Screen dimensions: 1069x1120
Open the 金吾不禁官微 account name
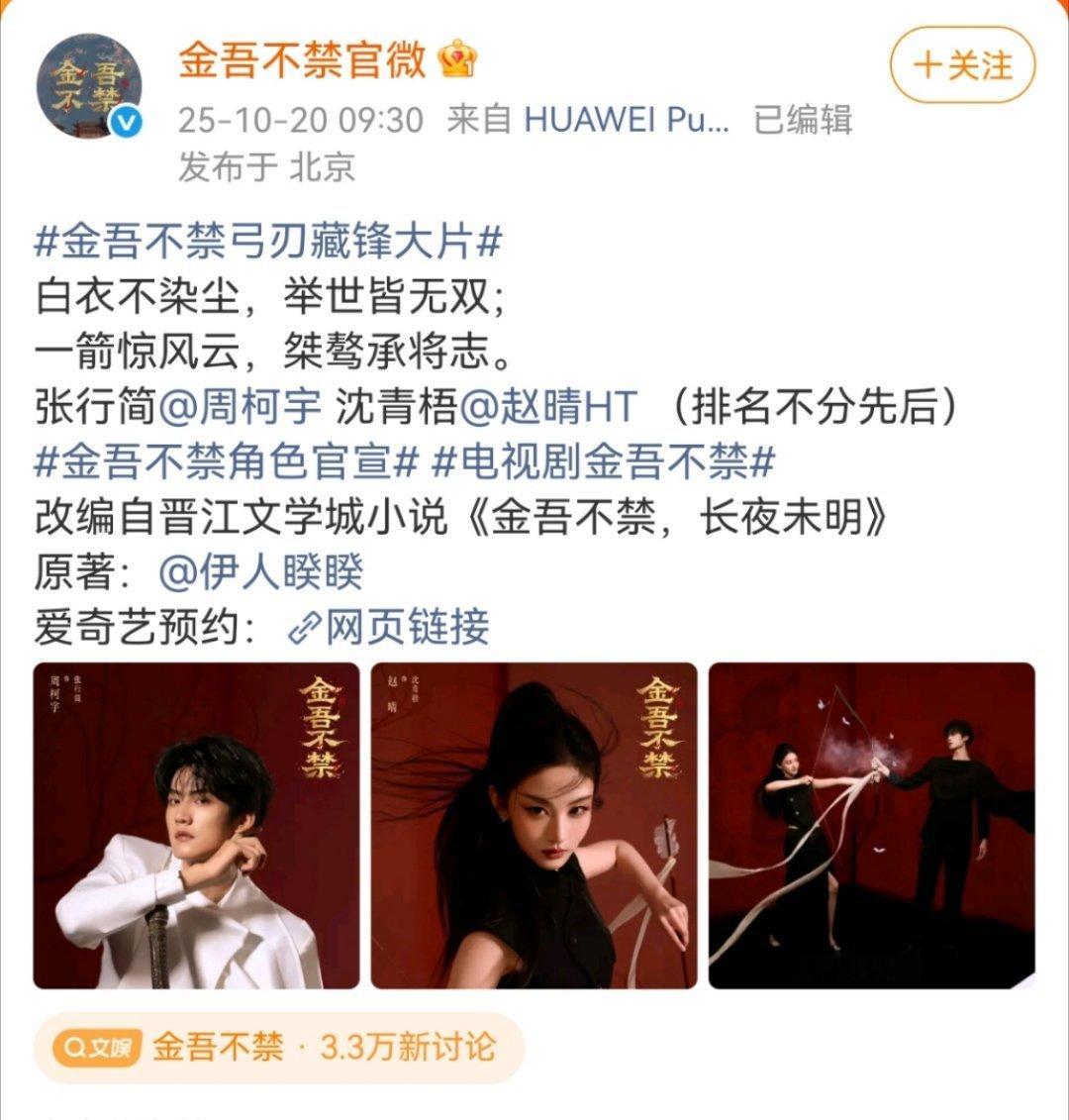tap(301, 58)
